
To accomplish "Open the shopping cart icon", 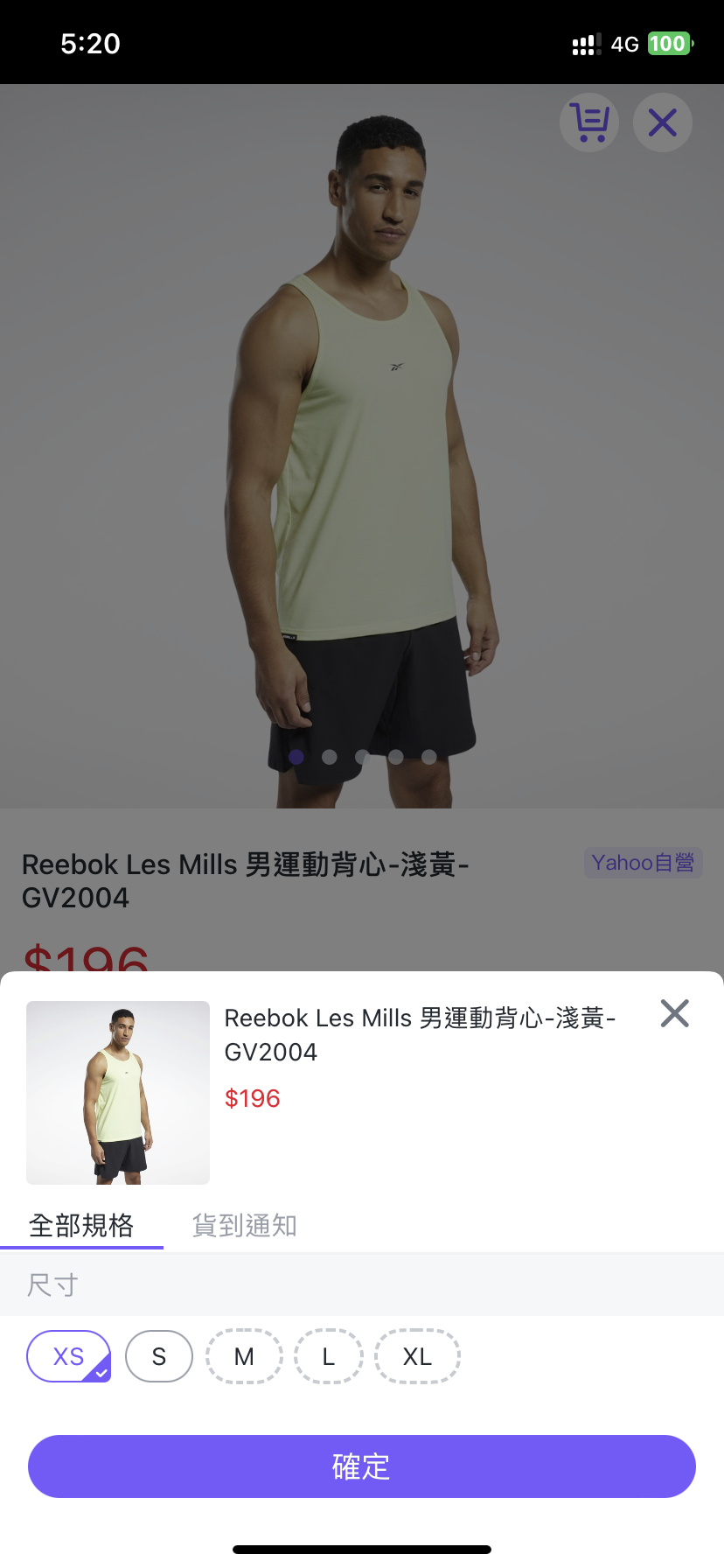I will pyautogui.click(x=589, y=122).
